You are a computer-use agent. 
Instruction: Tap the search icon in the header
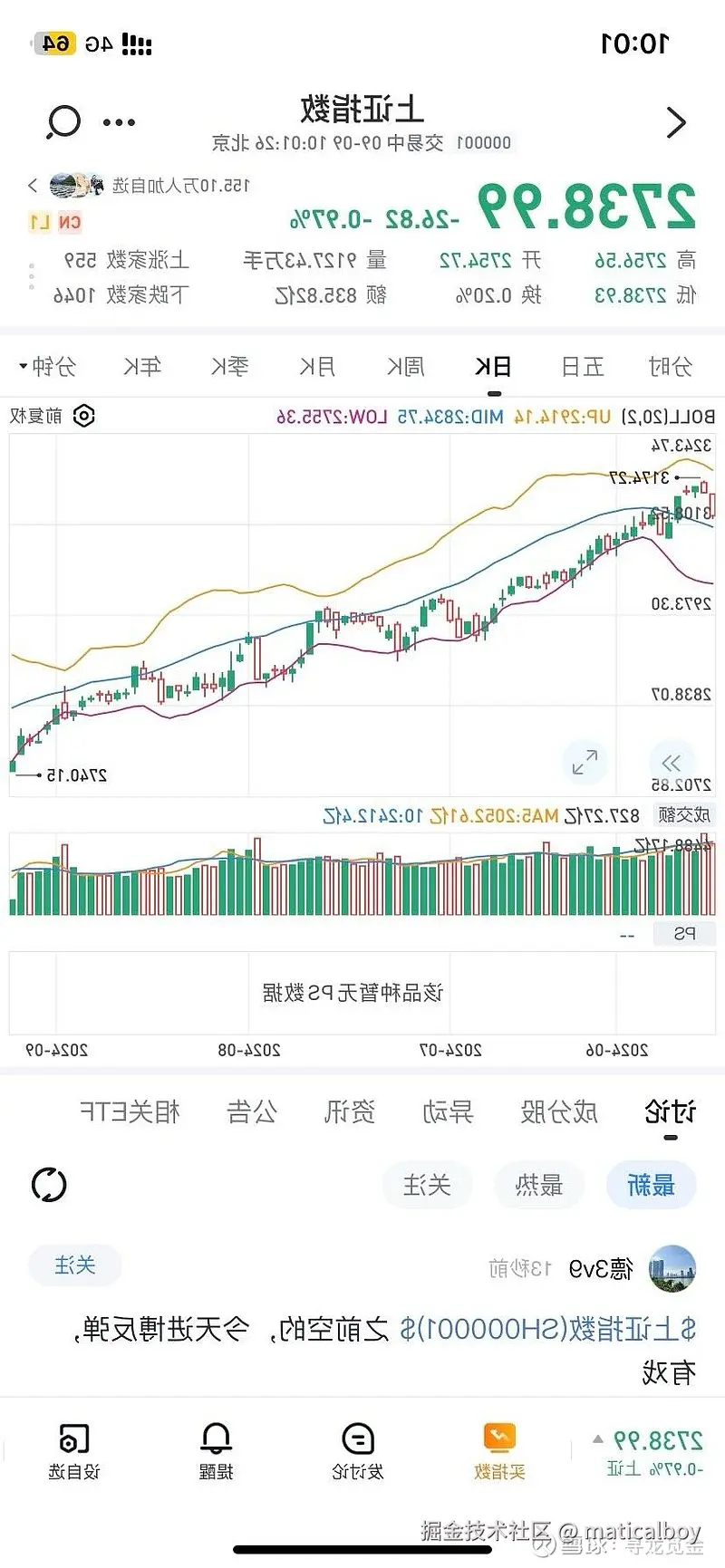click(x=63, y=121)
